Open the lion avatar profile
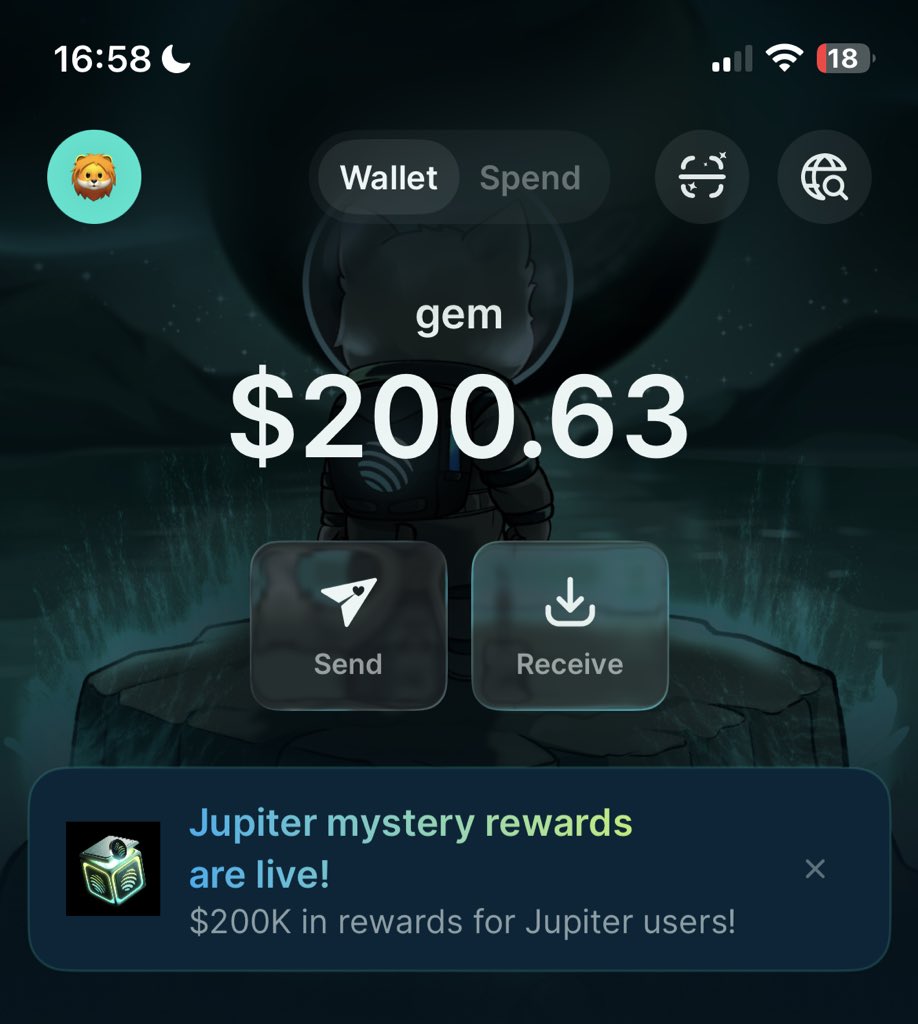The height and width of the screenshot is (1024, 918). 94,177
